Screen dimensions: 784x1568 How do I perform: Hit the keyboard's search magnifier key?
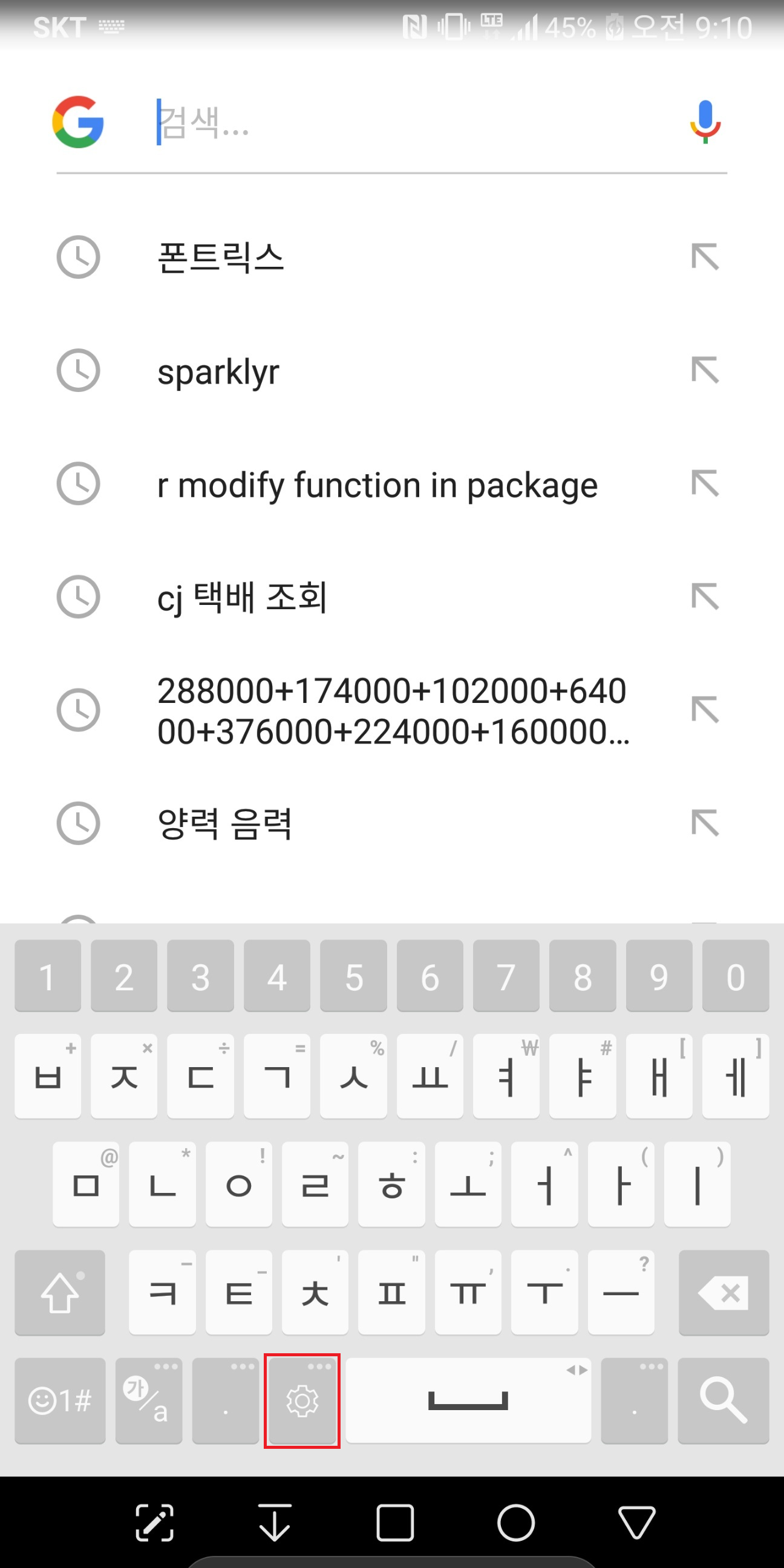(723, 1400)
